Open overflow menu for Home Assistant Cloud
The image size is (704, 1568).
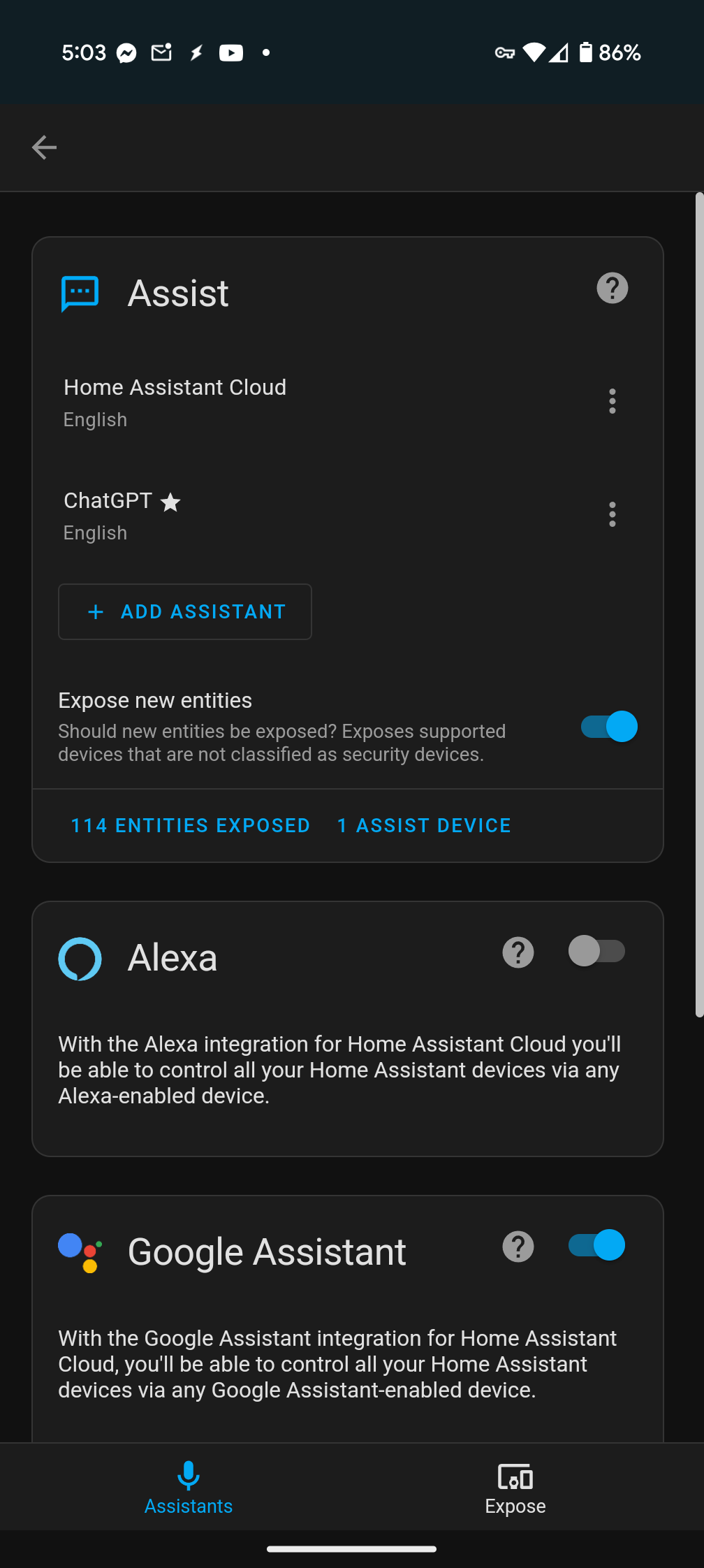pos(612,401)
